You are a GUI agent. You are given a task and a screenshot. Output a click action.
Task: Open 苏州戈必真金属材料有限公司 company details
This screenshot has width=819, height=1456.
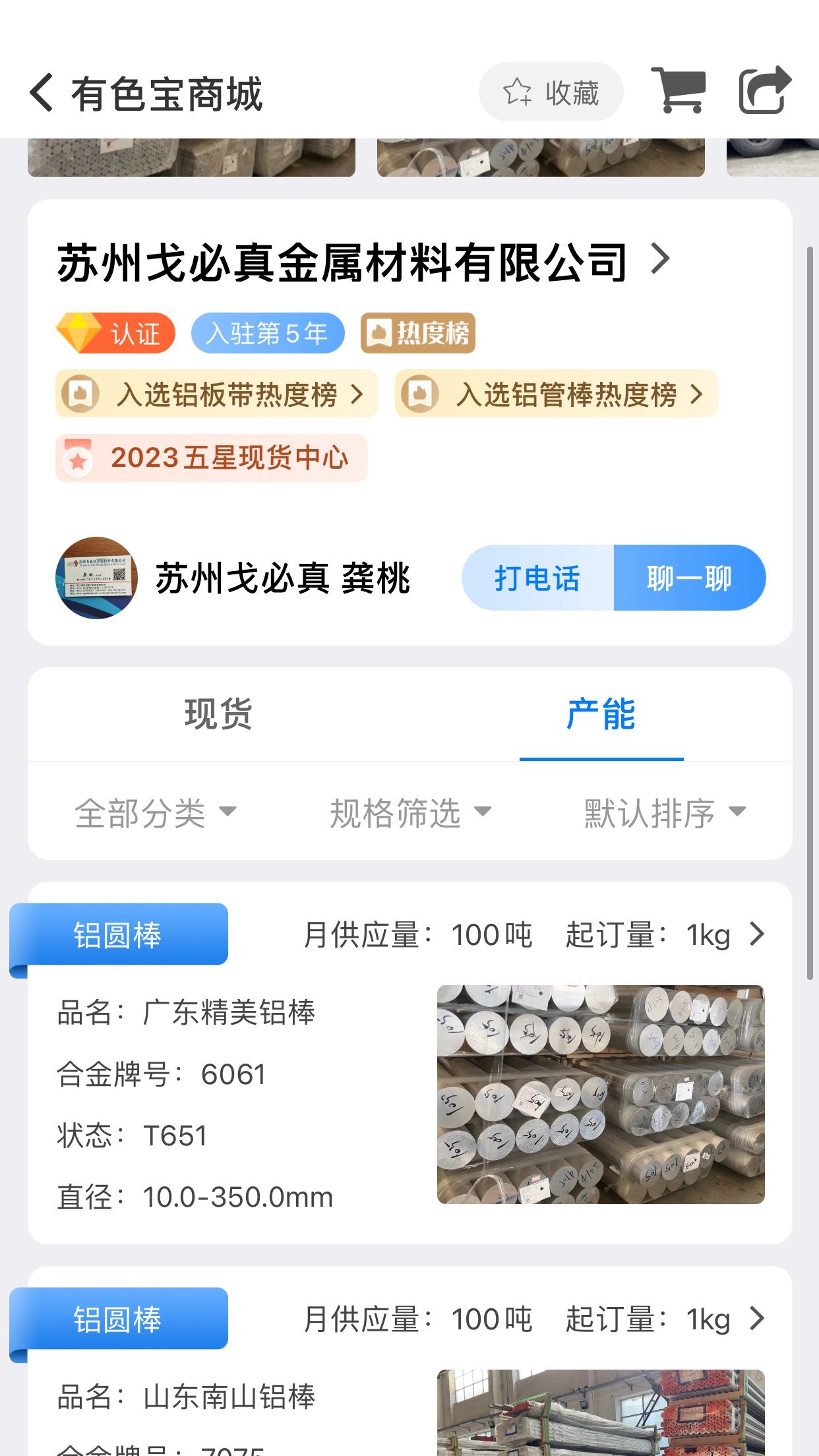364,262
